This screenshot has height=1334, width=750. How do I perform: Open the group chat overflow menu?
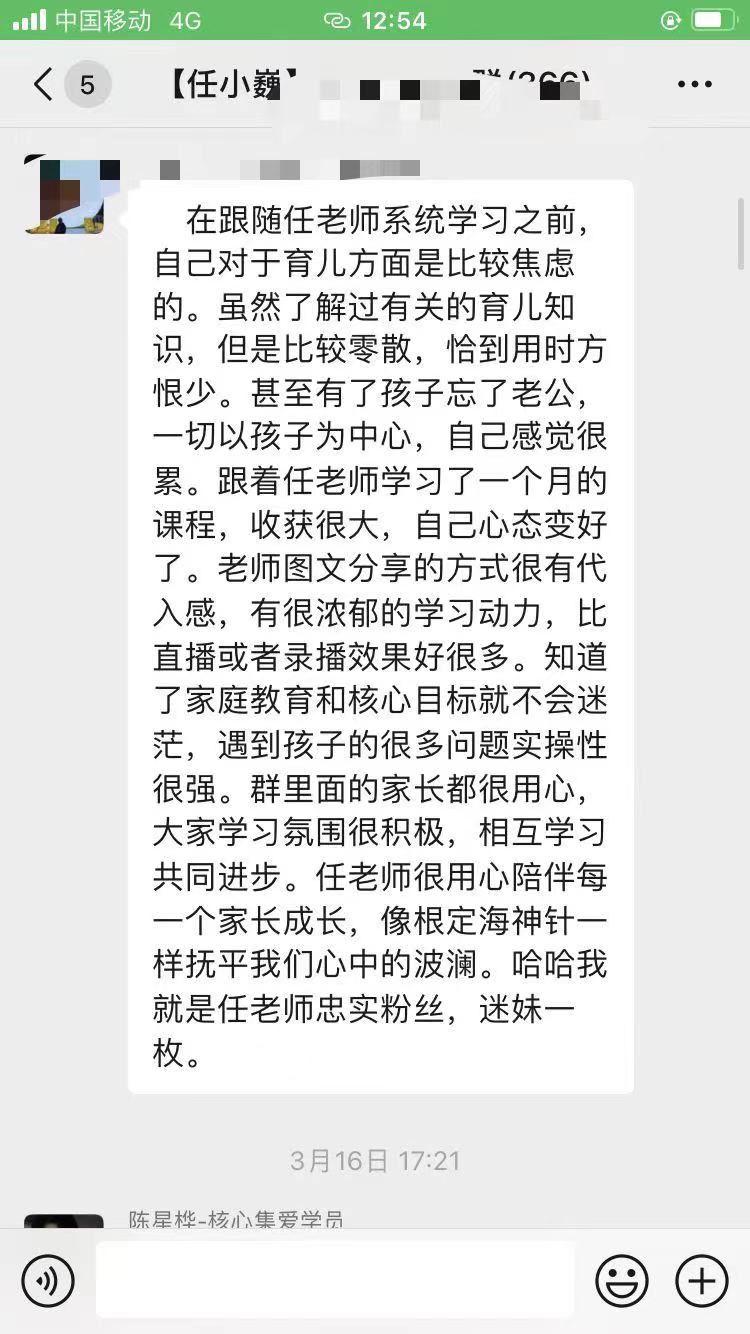pyautogui.click(x=694, y=85)
